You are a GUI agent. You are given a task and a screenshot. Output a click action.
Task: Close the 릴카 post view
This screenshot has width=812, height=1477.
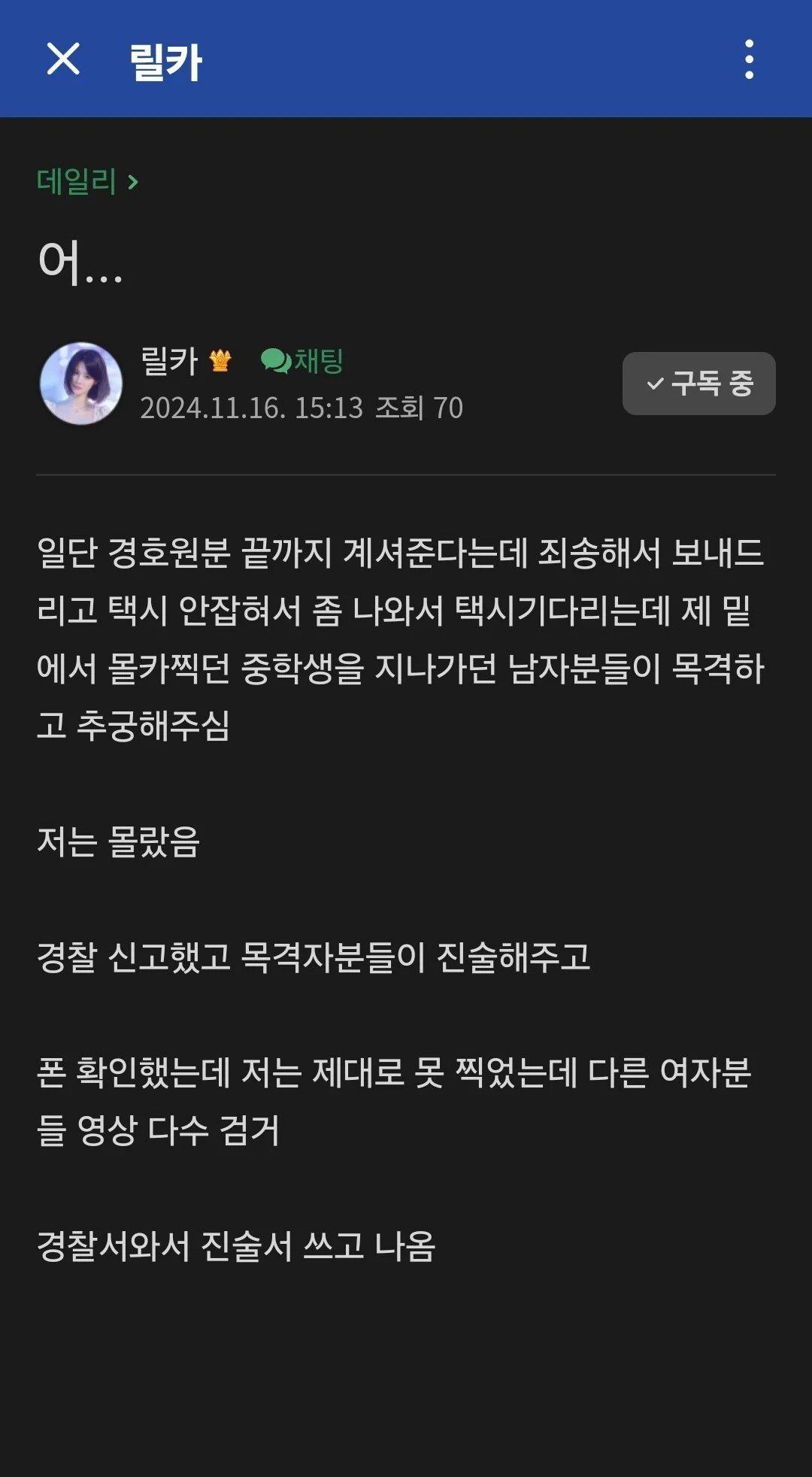point(63,59)
